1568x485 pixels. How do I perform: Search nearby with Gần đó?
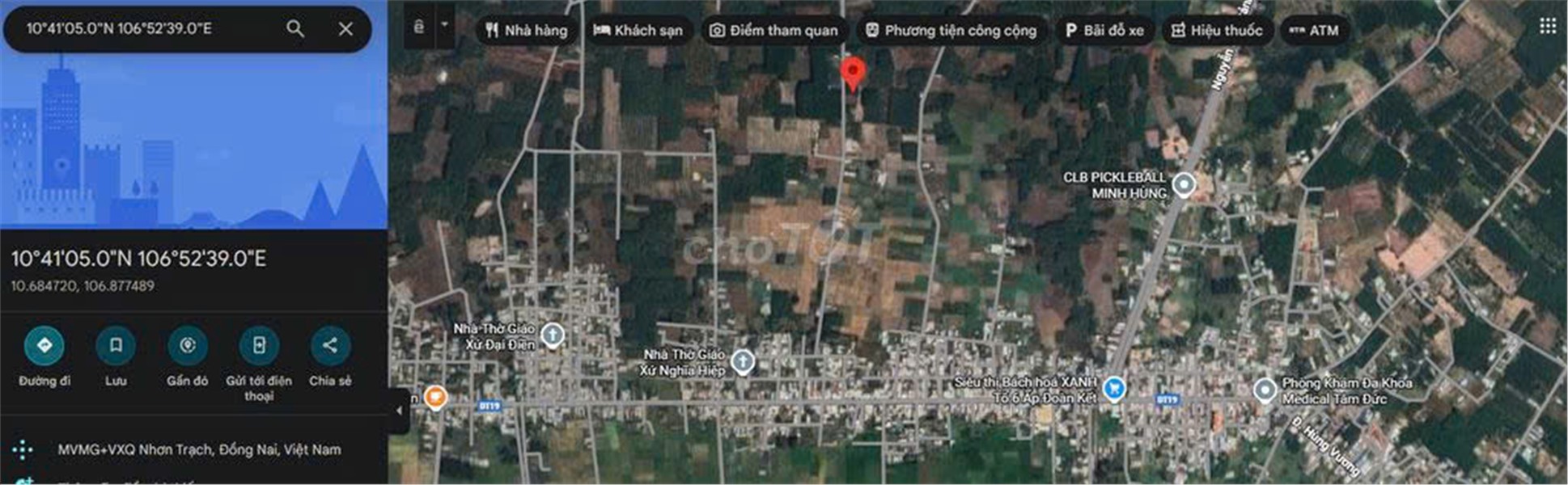pyautogui.click(x=187, y=346)
